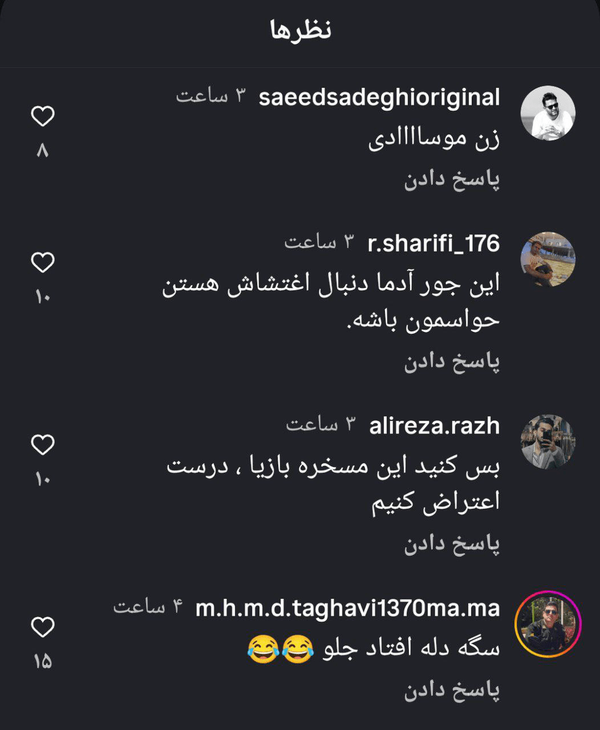Image resolution: width=600 pixels, height=730 pixels.
Task: Open username alireza.razh
Action: [x=434, y=425]
